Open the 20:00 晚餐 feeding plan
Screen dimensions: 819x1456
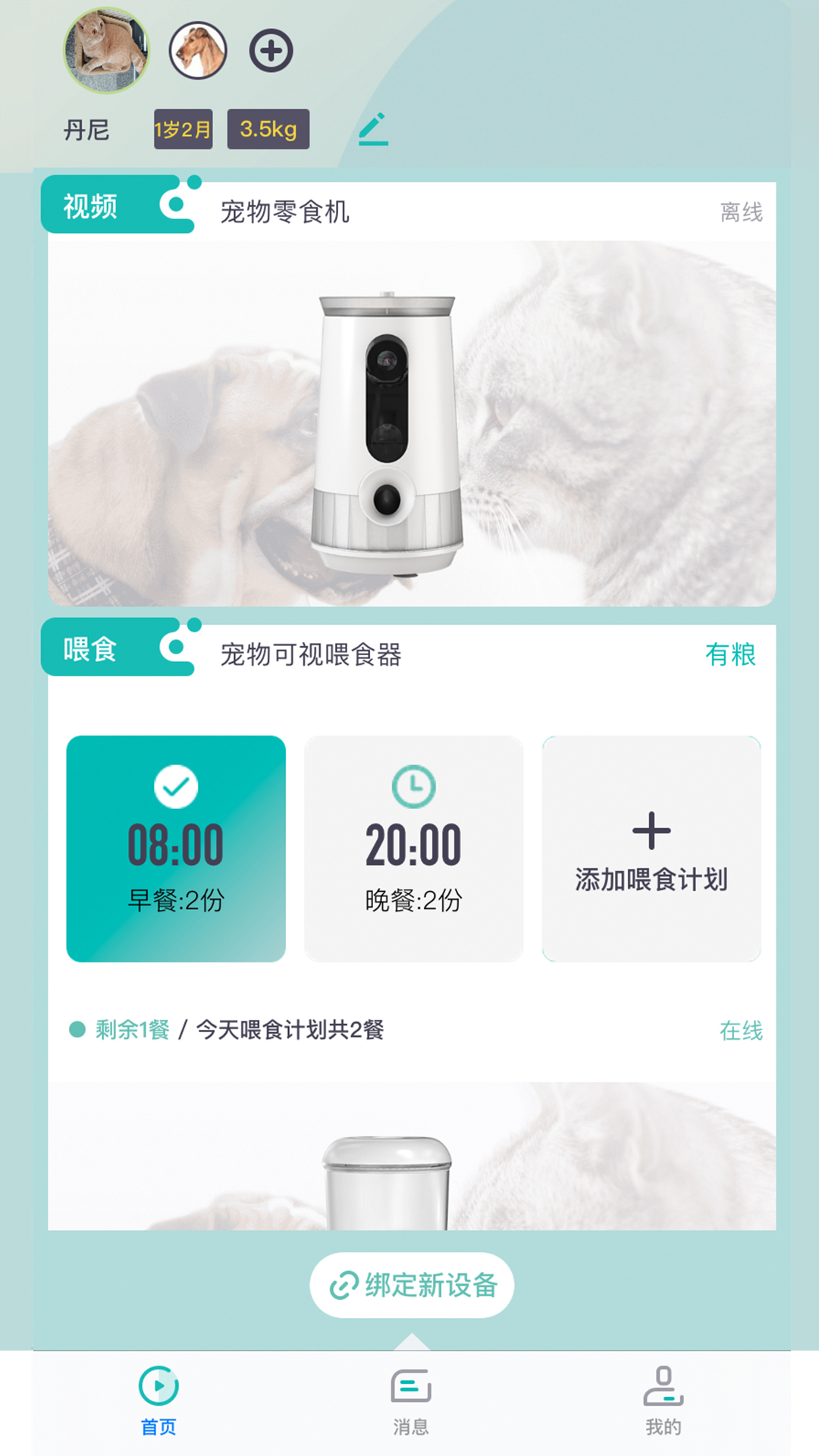[413, 849]
